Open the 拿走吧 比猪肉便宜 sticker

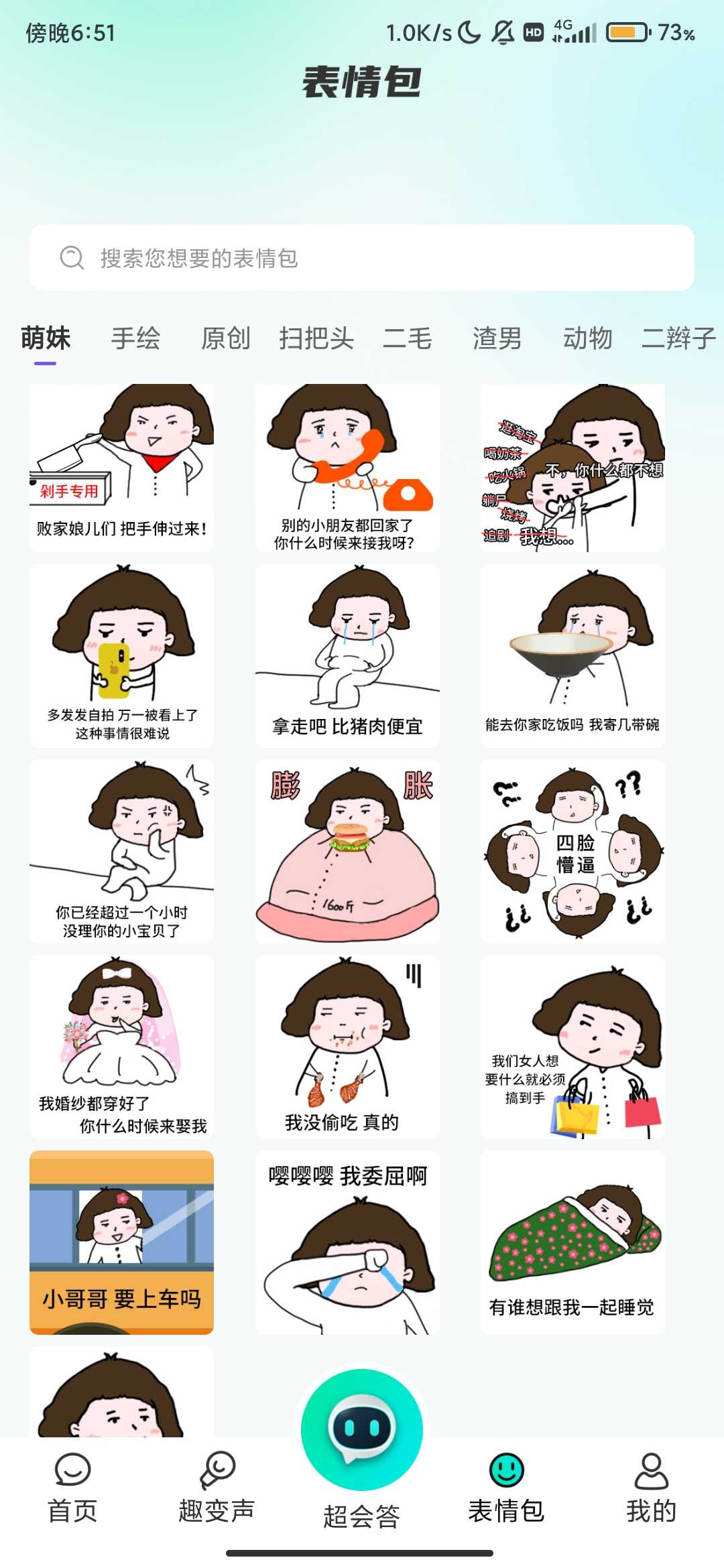pos(347,655)
